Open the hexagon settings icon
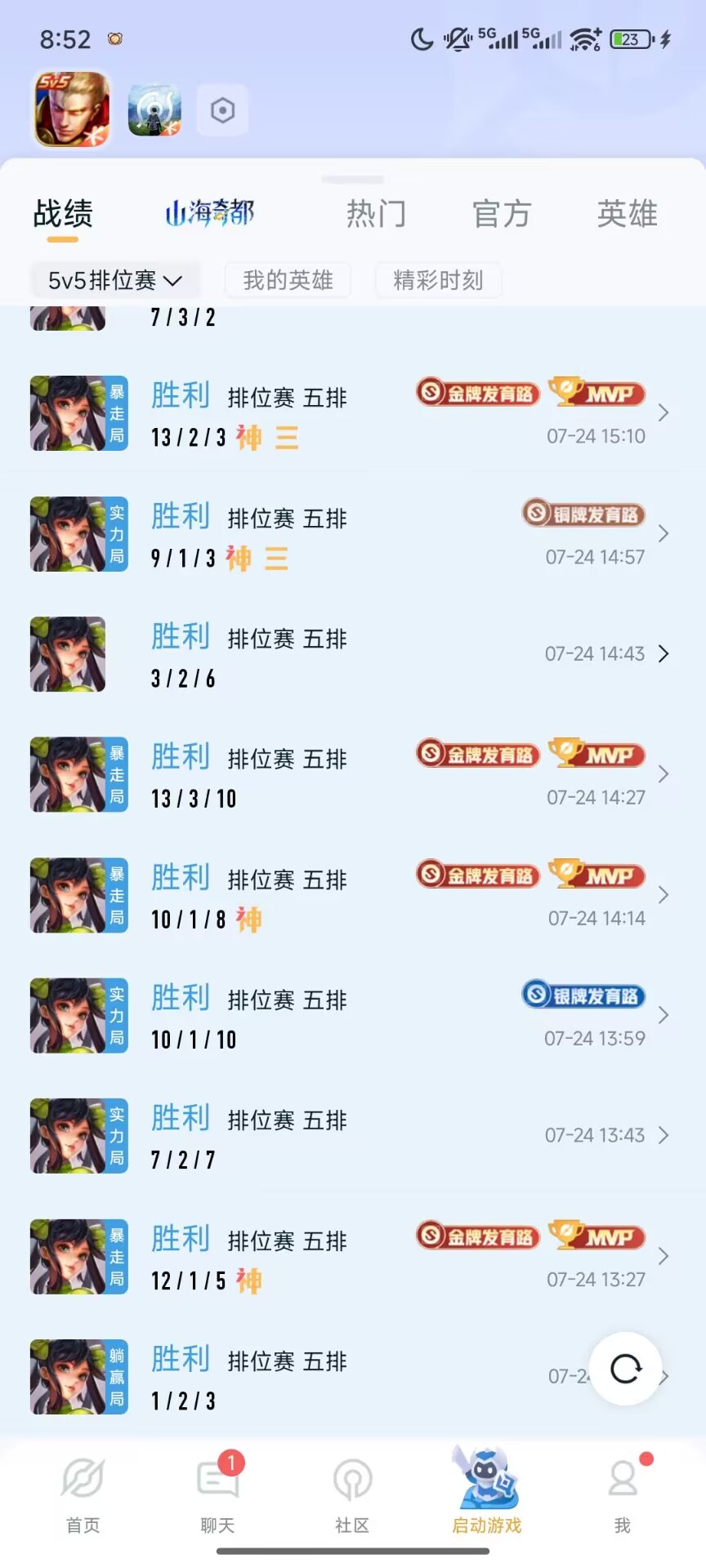The height and width of the screenshot is (1568, 706). tap(222, 110)
